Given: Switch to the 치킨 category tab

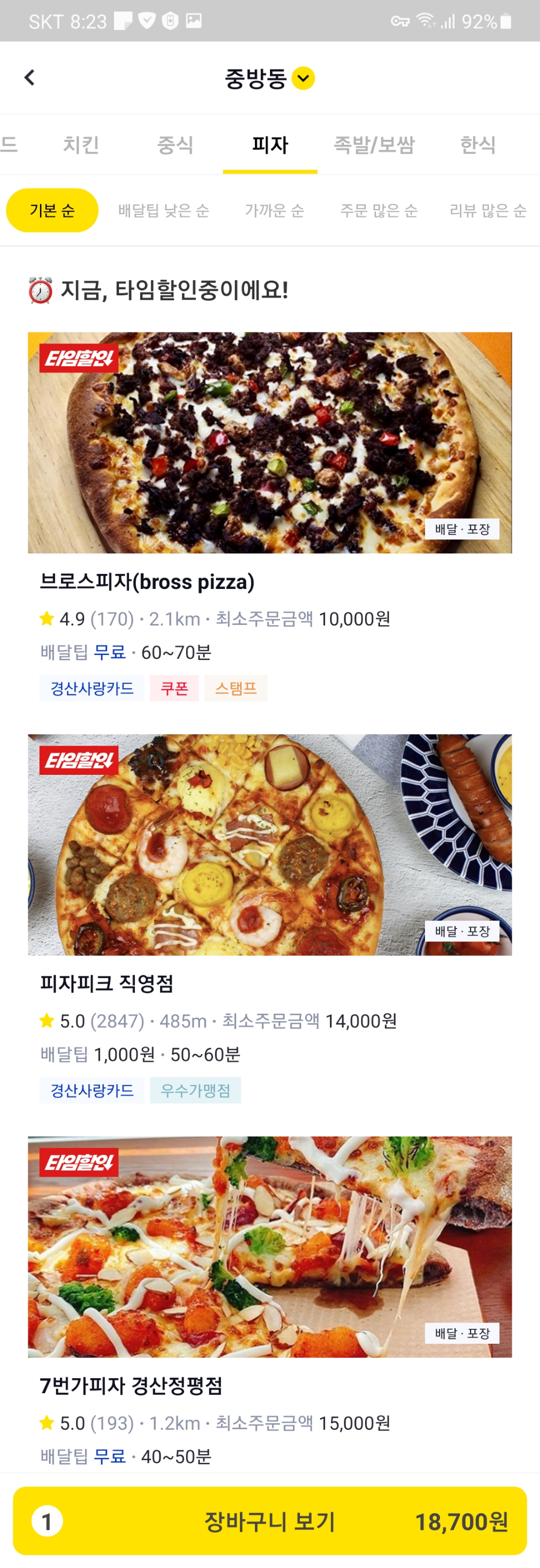Looking at the screenshot, I should pos(81,145).
